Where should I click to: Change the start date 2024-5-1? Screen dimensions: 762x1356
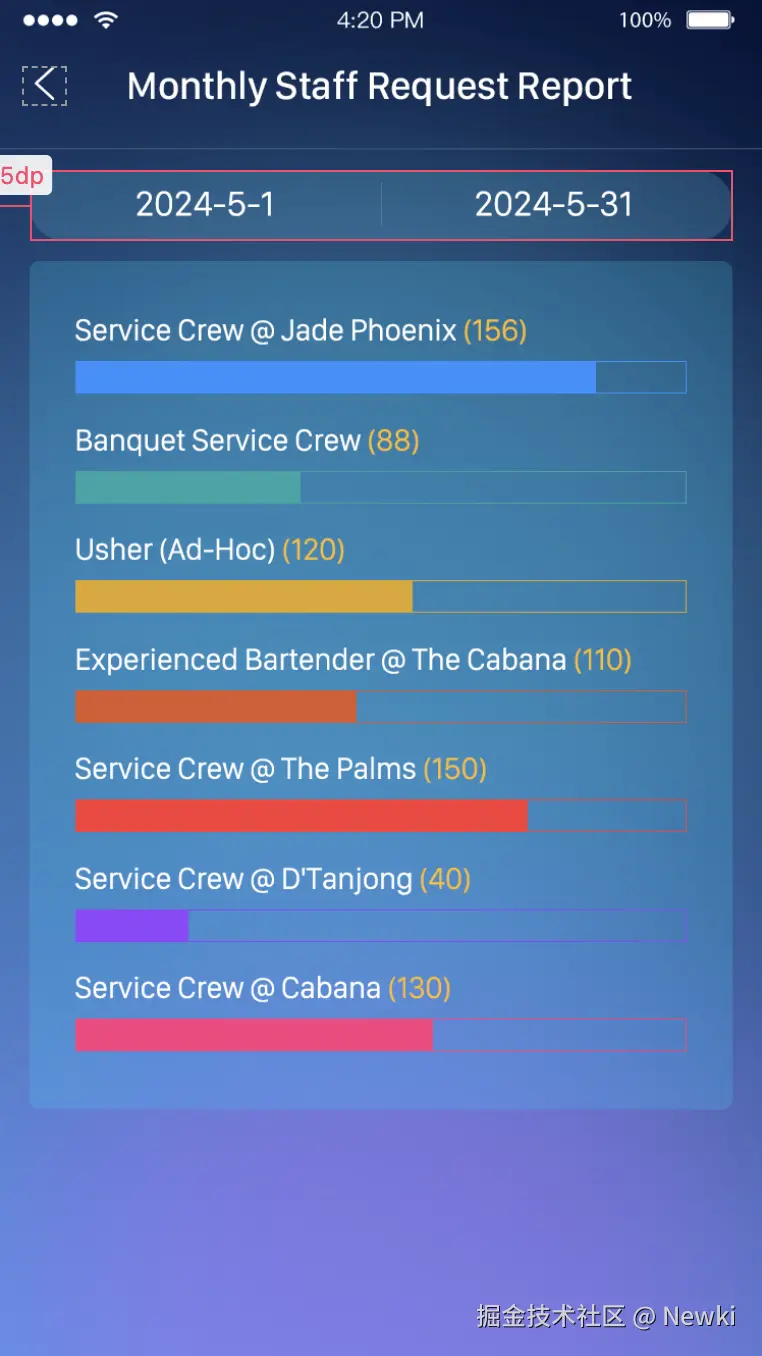(205, 205)
